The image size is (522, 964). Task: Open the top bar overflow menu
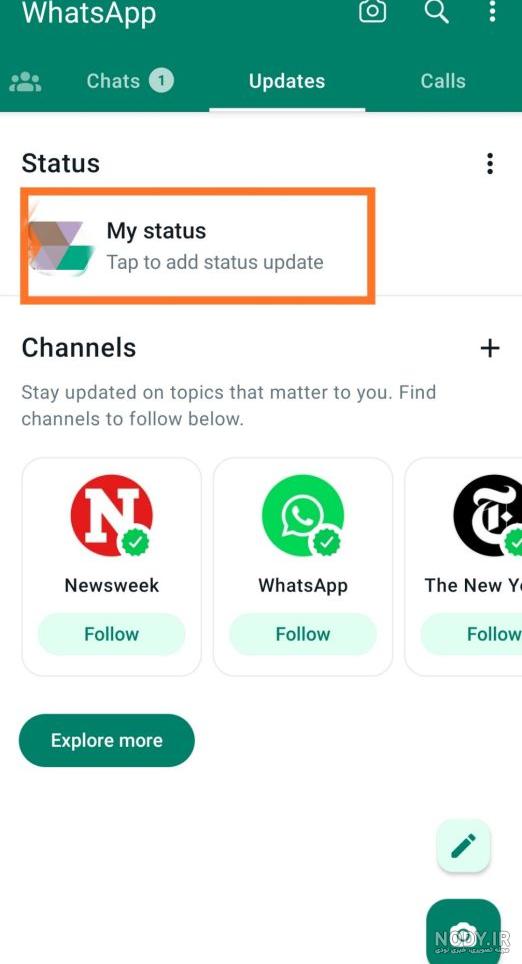click(492, 10)
